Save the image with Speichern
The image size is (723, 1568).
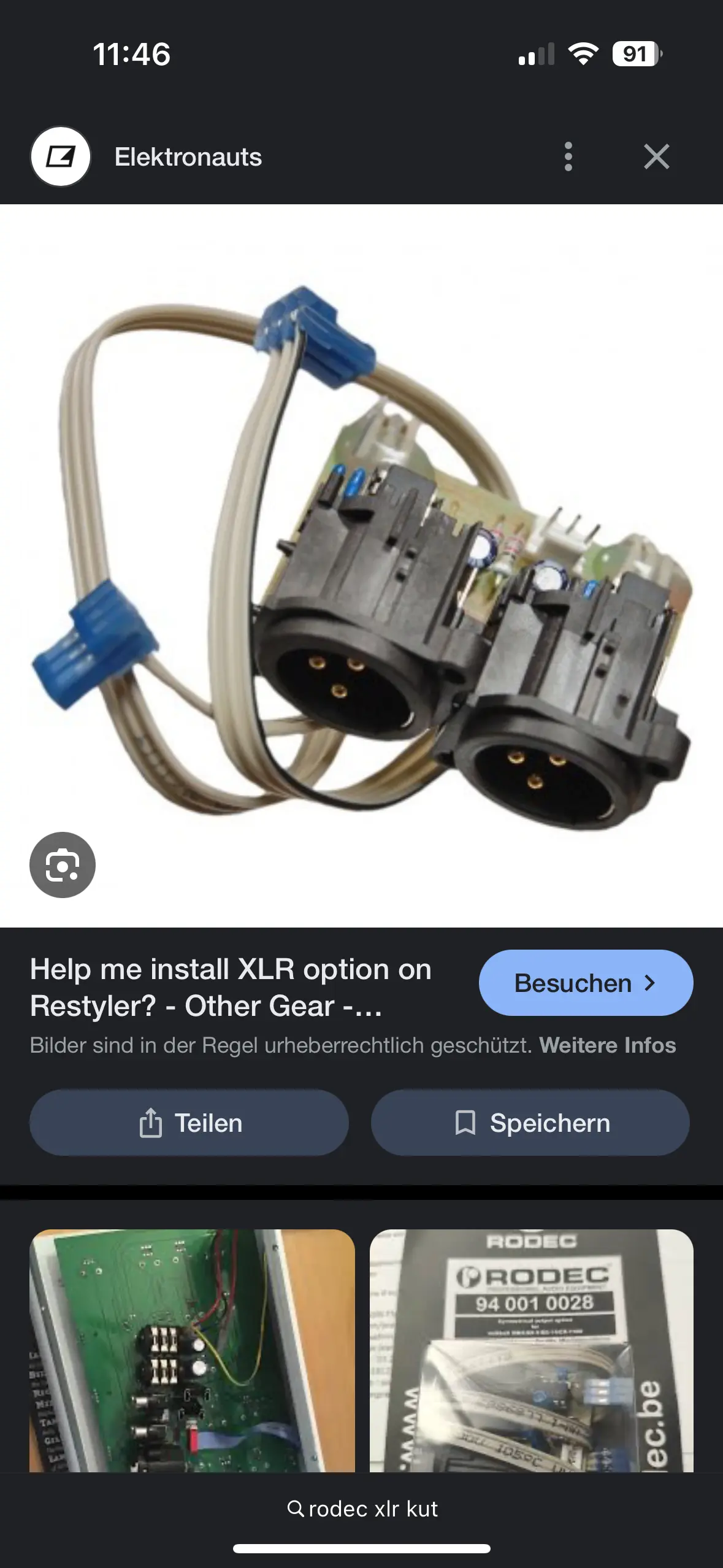coord(530,1123)
